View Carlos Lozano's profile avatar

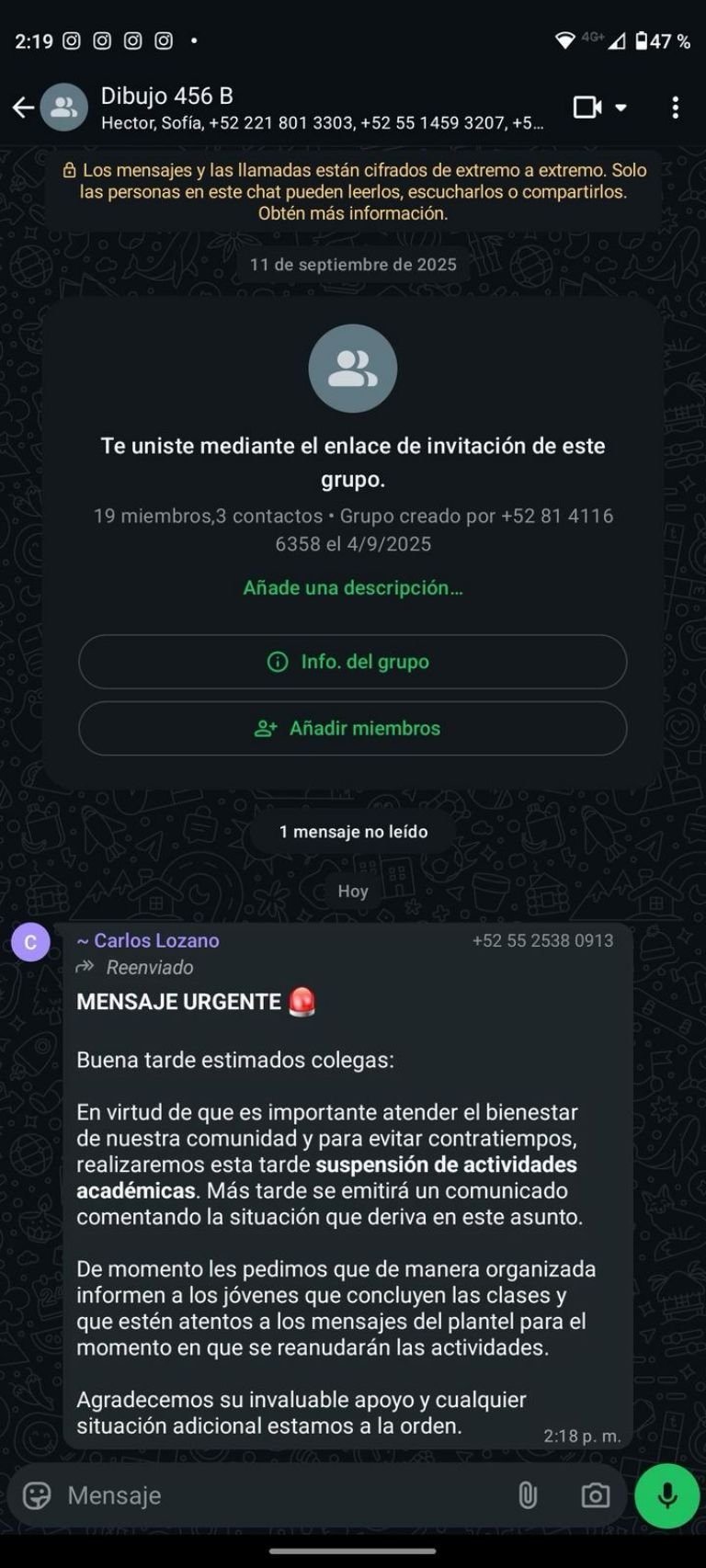tap(30, 943)
